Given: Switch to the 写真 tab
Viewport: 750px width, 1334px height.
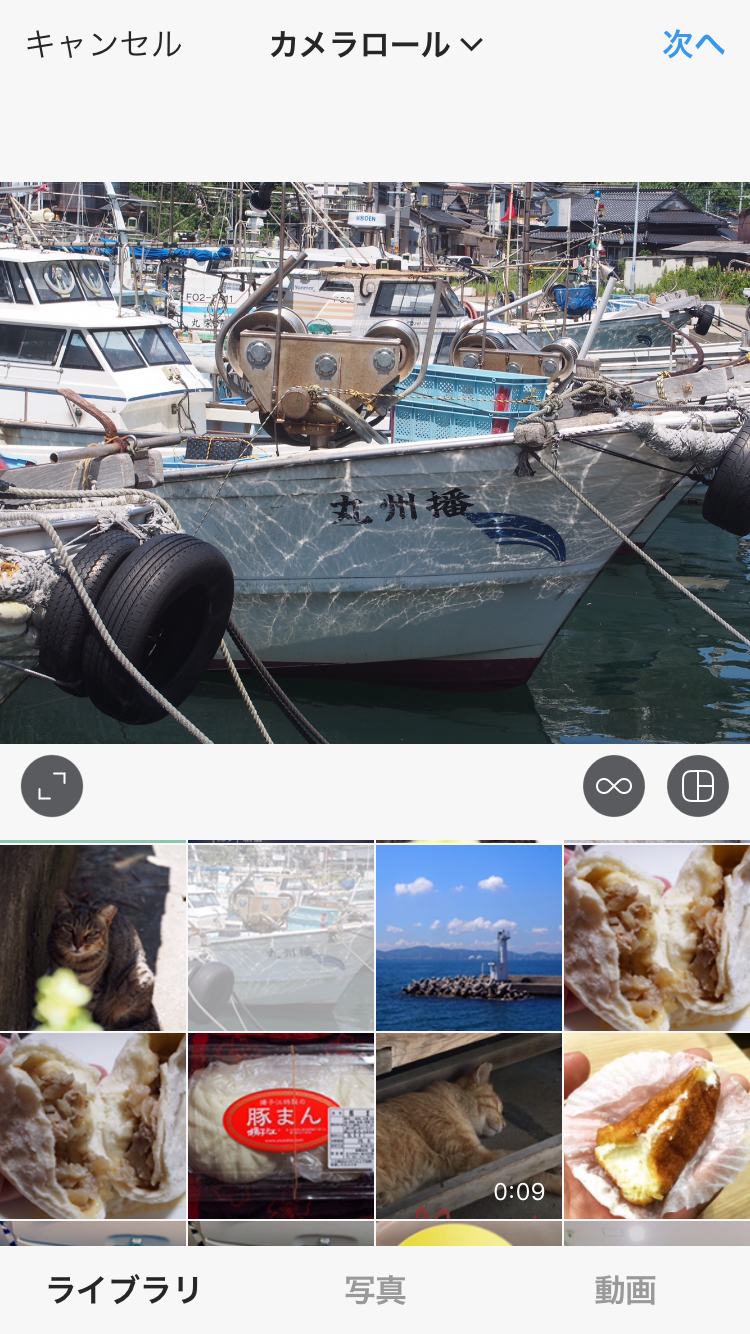Looking at the screenshot, I should [x=375, y=1290].
